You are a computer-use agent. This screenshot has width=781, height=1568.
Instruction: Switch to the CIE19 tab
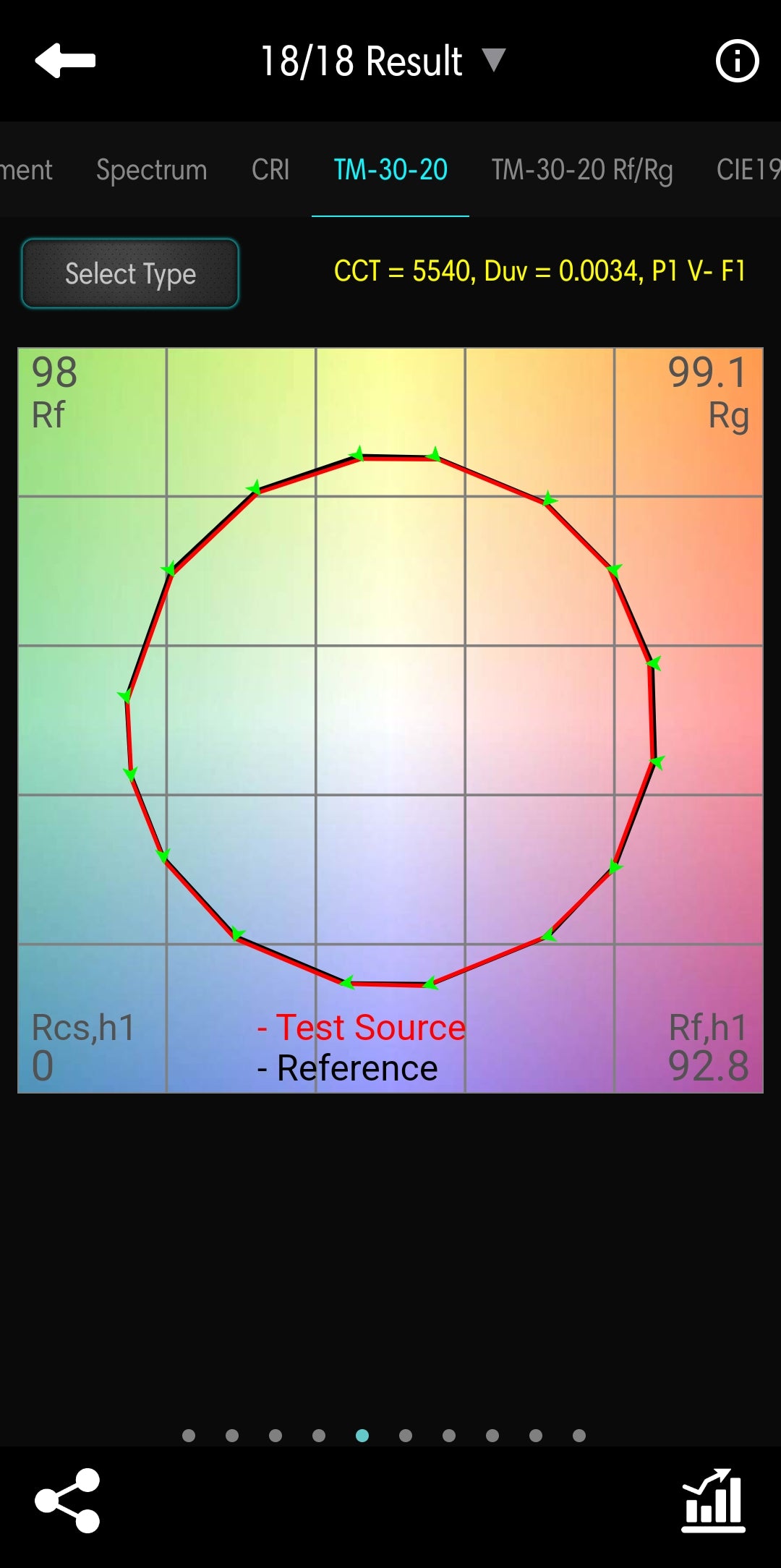748,170
